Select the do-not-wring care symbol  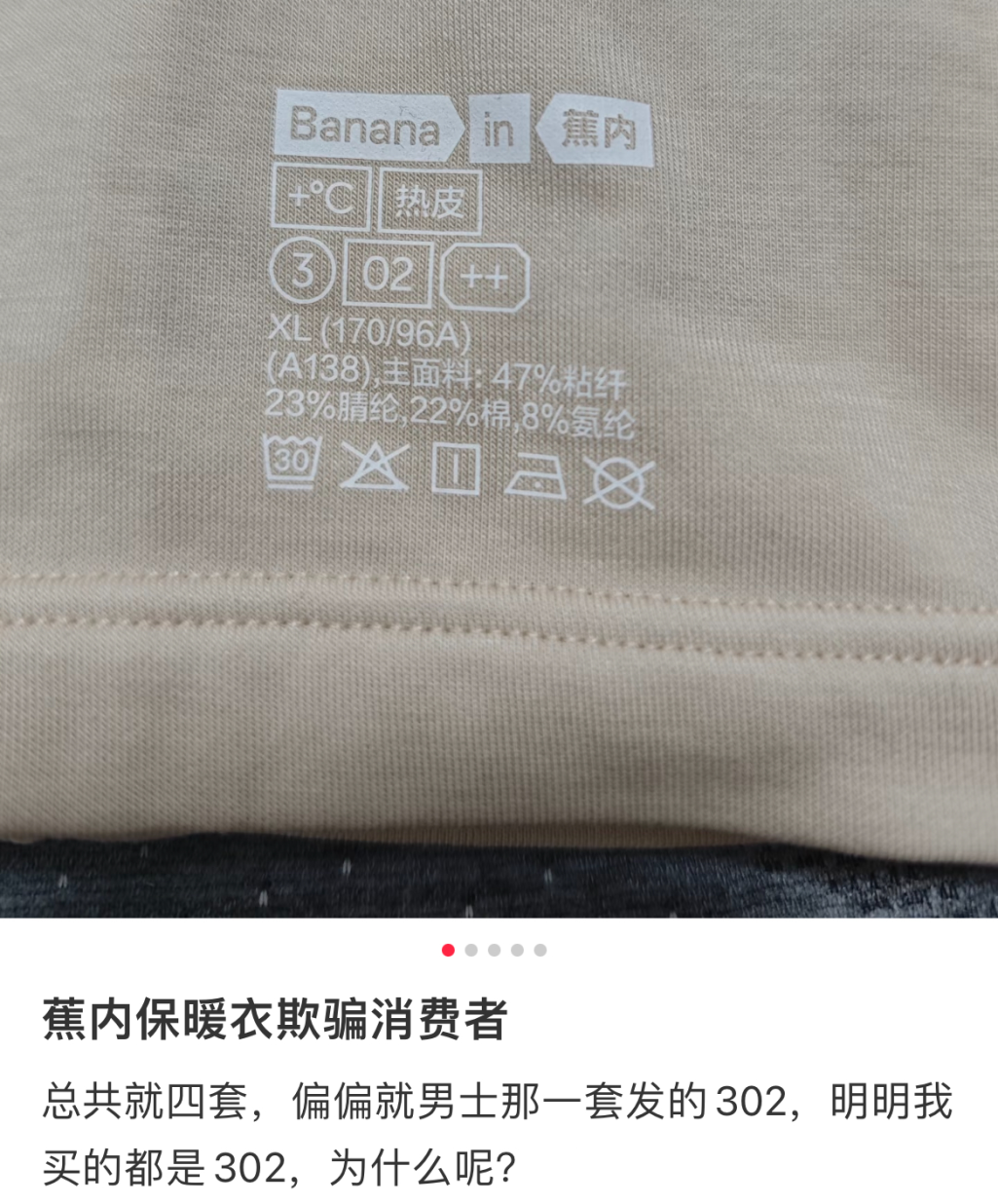coord(614,477)
